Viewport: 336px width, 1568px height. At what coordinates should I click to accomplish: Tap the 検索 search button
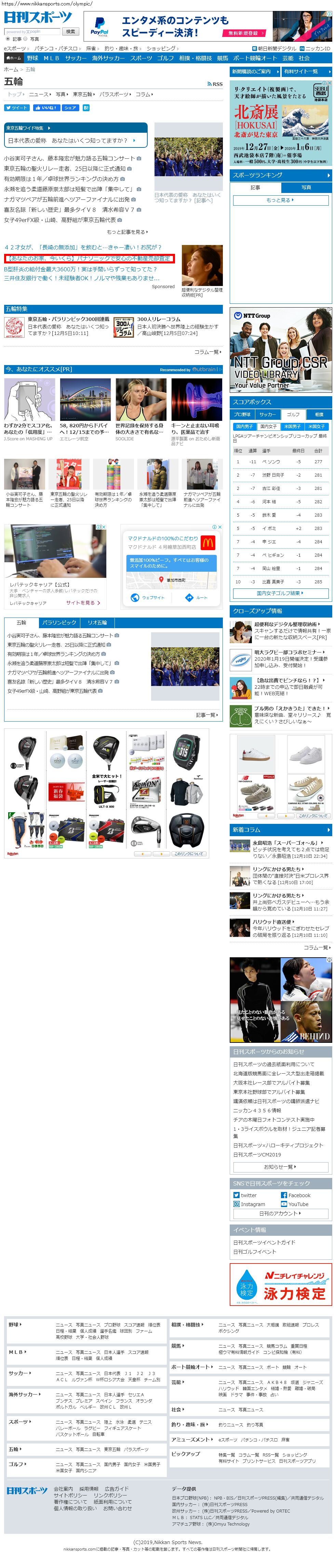(70, 32)
